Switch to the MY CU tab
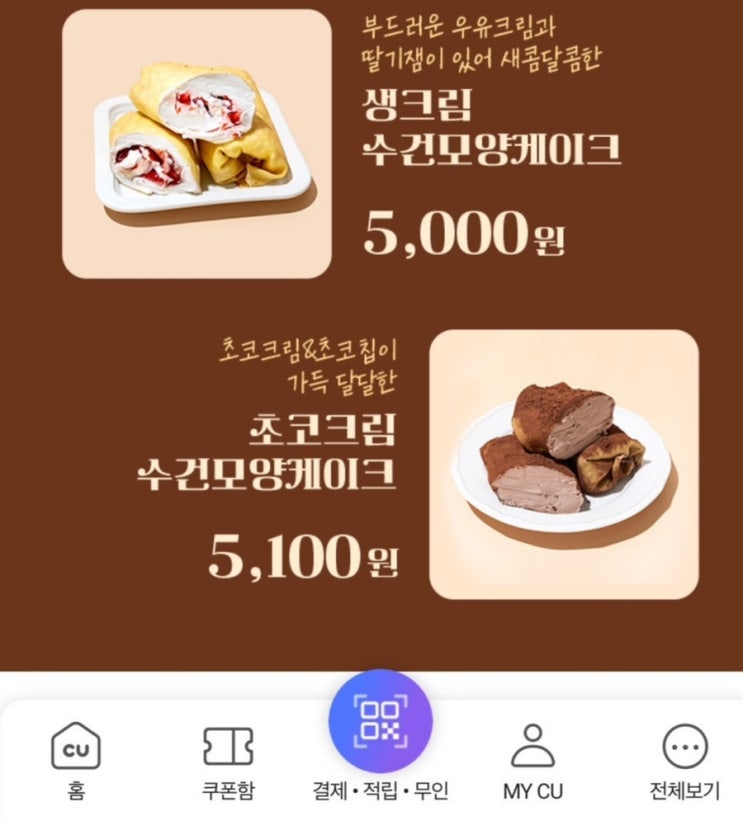743x821 pixels. 533,762
